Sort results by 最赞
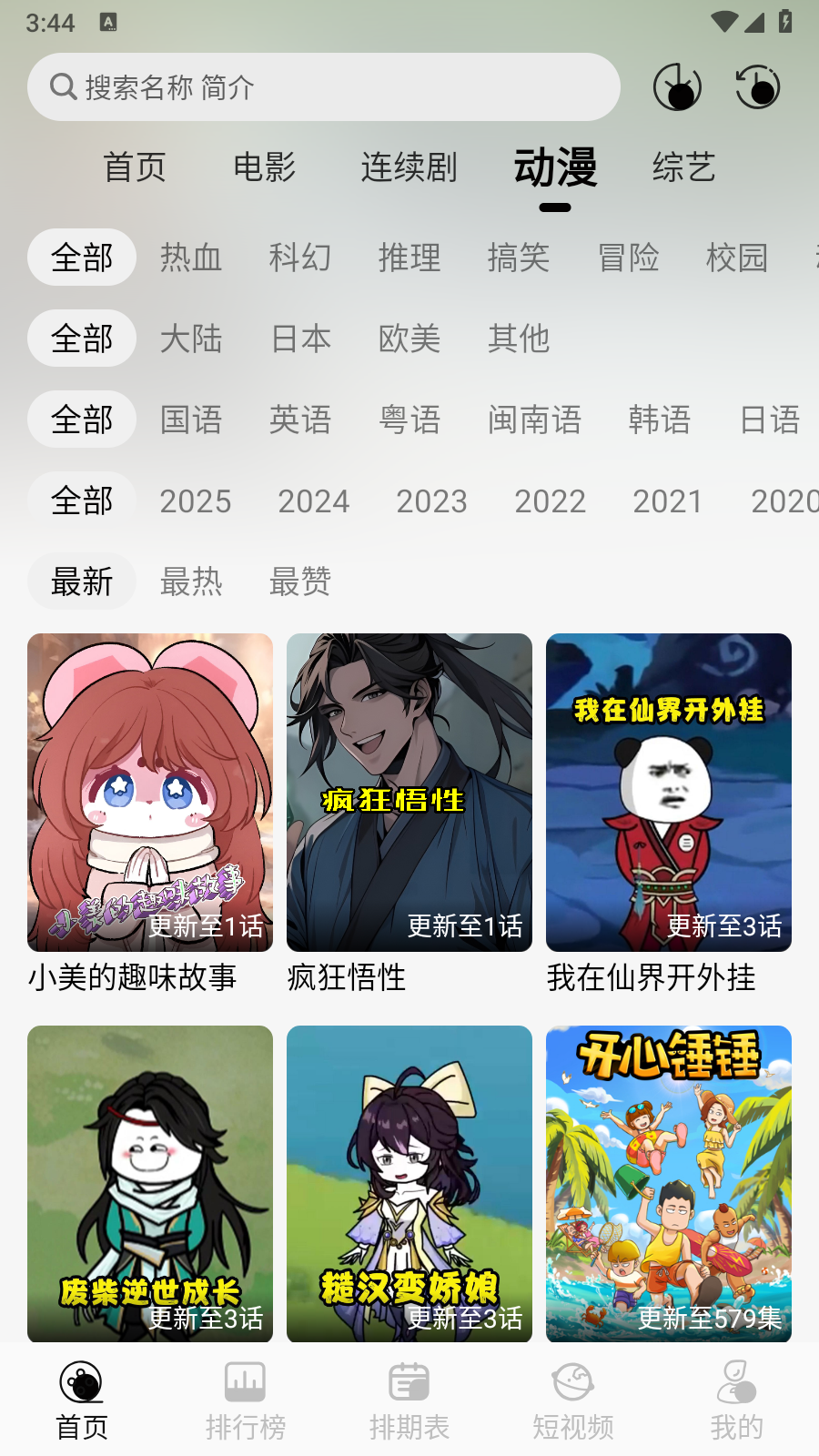Viewport: 819px width, 1456px height. (x=300, y=581)
